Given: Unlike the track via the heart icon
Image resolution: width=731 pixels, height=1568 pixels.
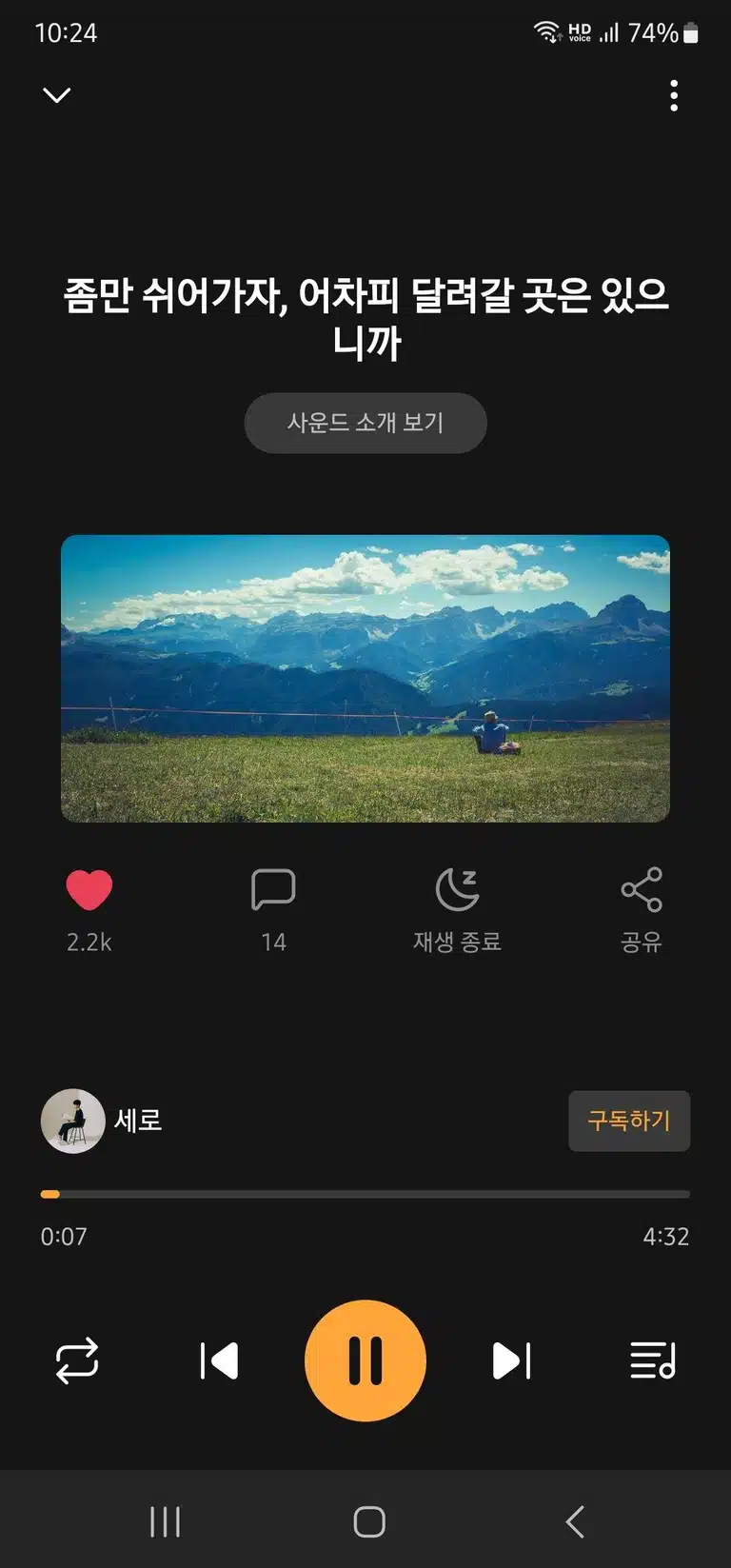Looking at the screenshot, I should (89, 890).
